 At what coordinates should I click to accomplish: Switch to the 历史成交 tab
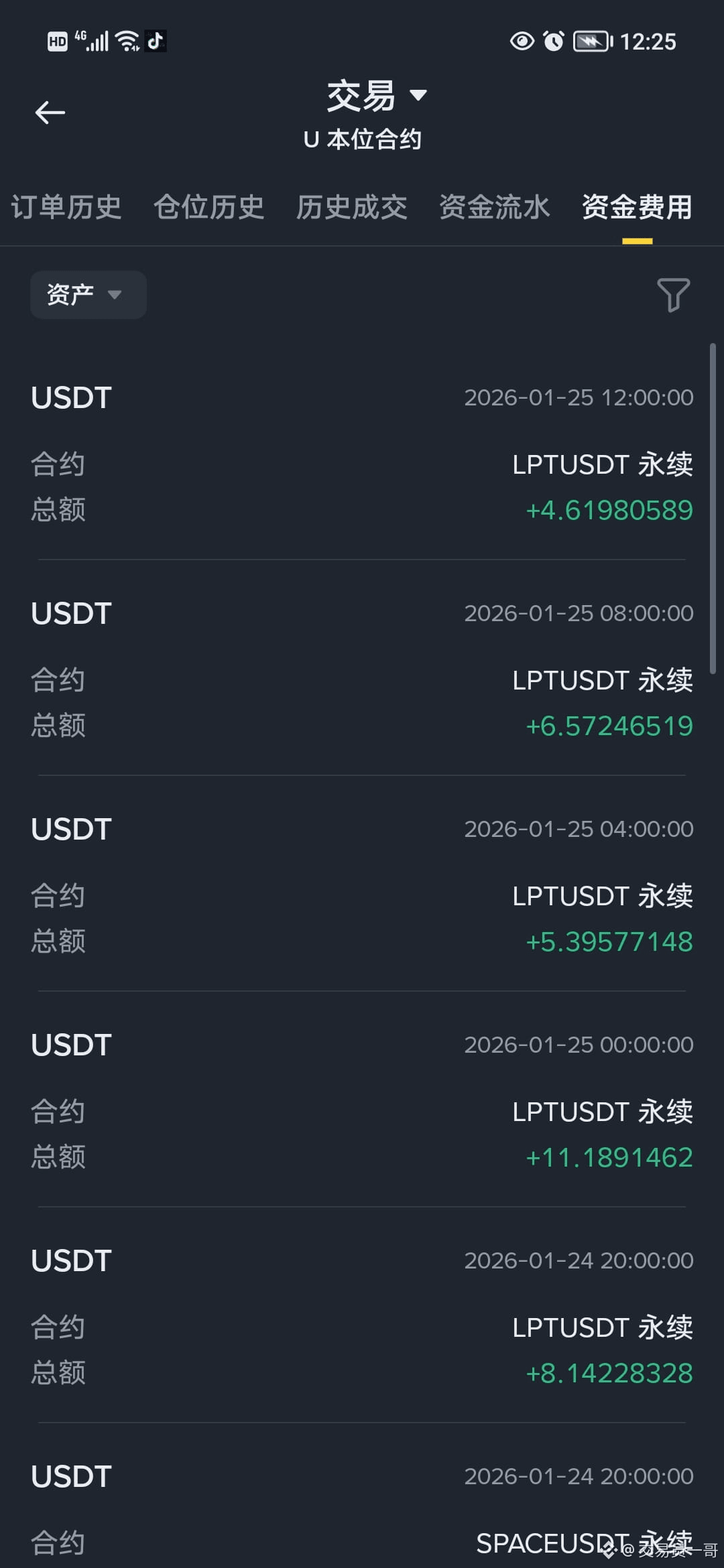[x=352, y=208]
